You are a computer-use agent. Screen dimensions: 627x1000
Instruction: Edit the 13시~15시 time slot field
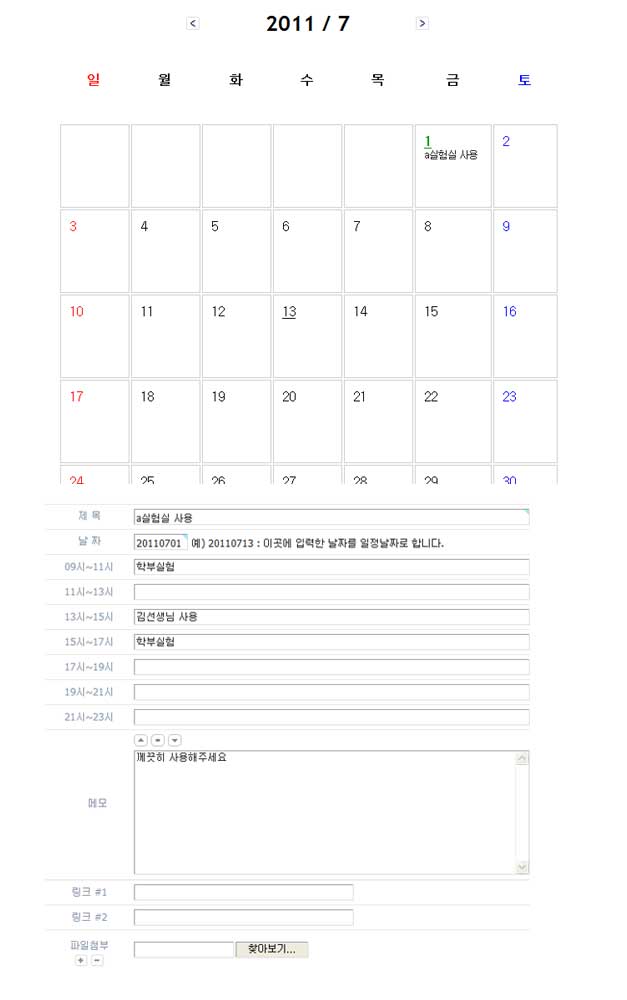(x=330, y=617)
